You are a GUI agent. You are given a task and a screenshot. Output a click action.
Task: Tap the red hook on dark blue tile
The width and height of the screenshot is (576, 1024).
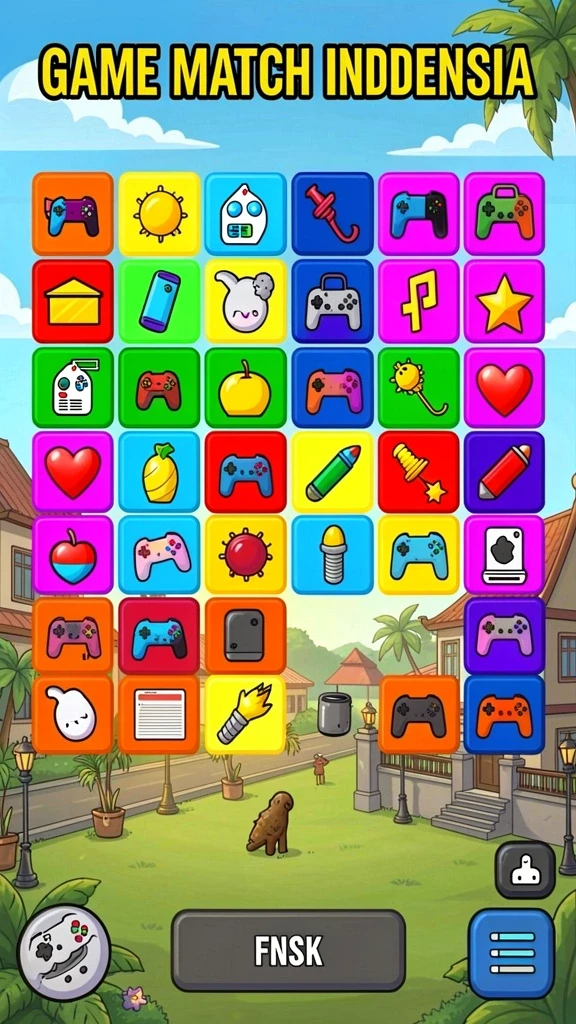pyautogui.click(x=332, y=214)
